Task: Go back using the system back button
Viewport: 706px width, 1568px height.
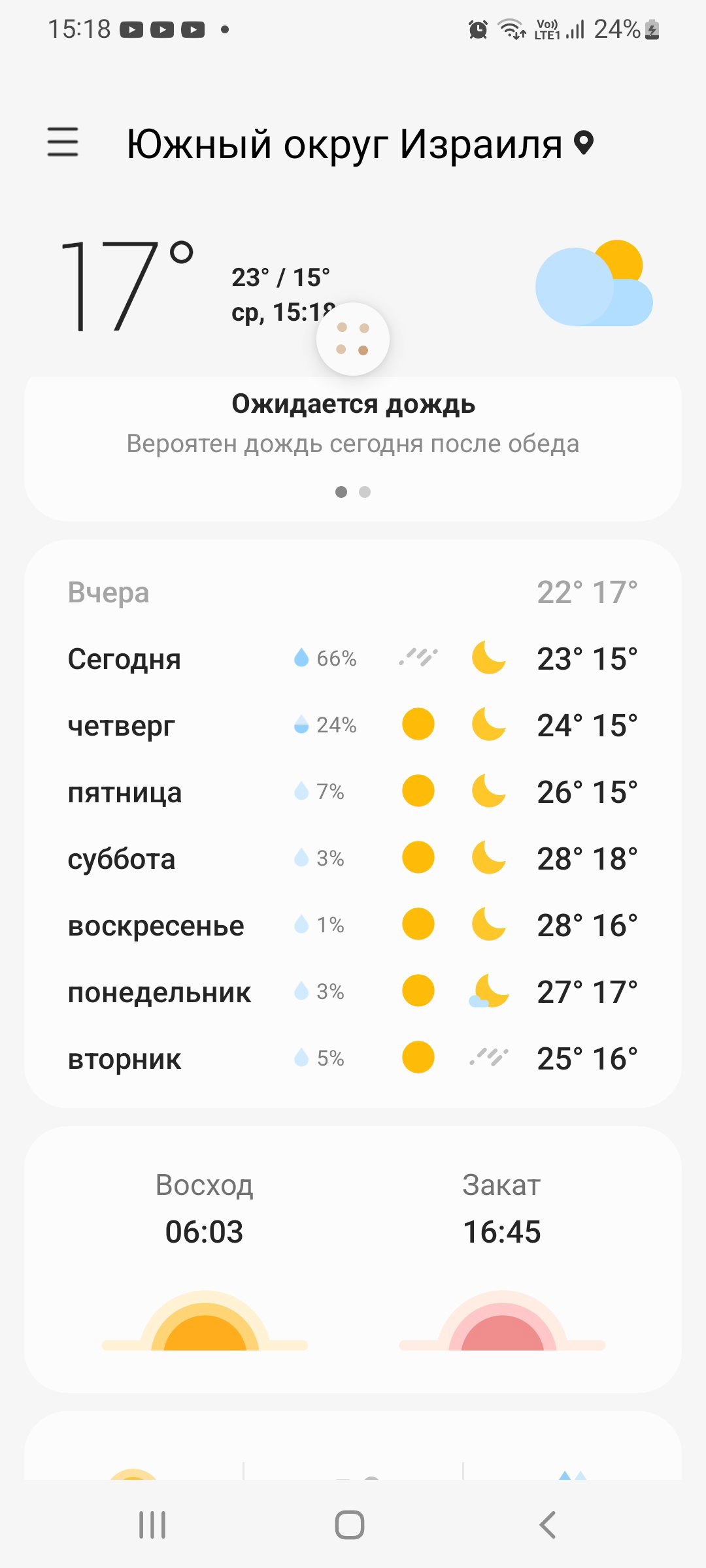Action: click(548, 1526)
